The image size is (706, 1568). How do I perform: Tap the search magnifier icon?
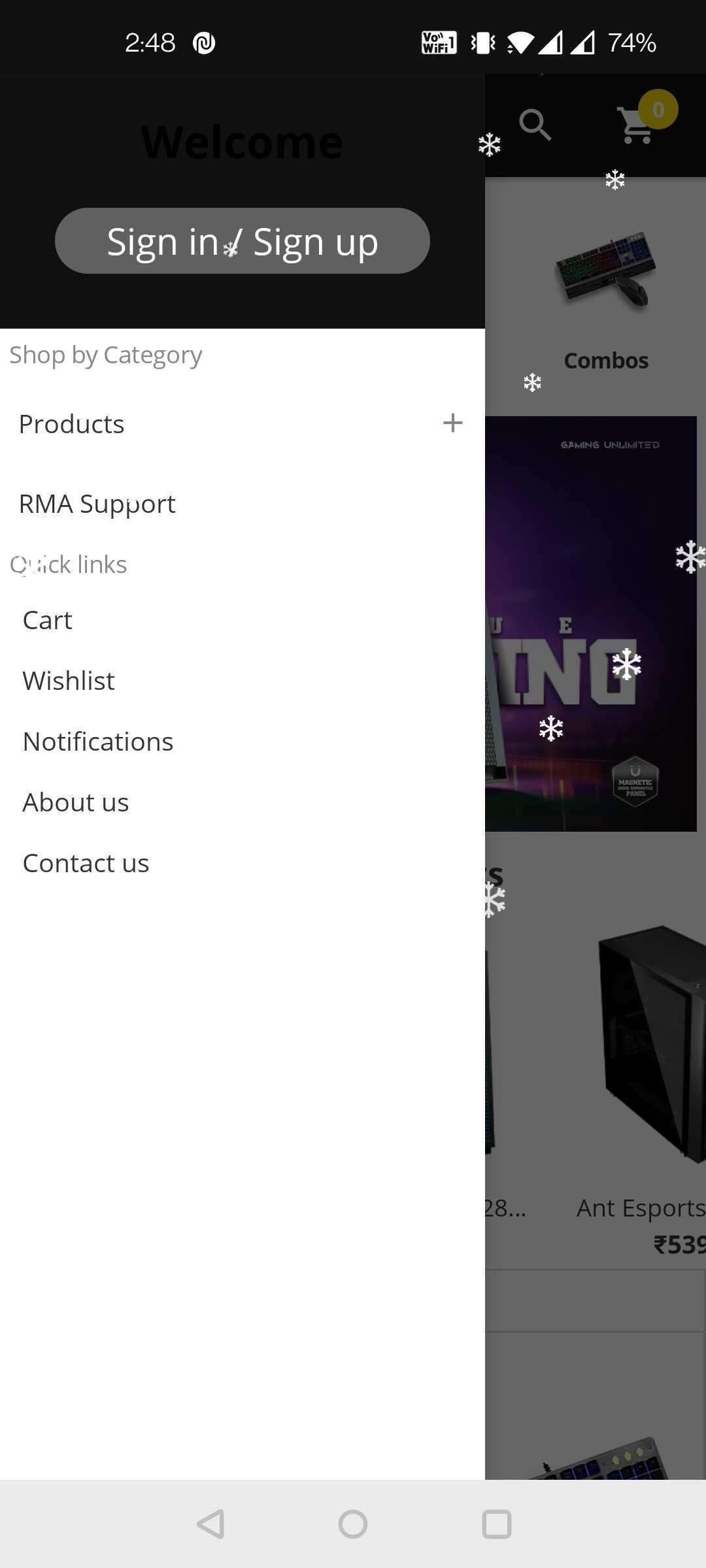tap(535, 125)
